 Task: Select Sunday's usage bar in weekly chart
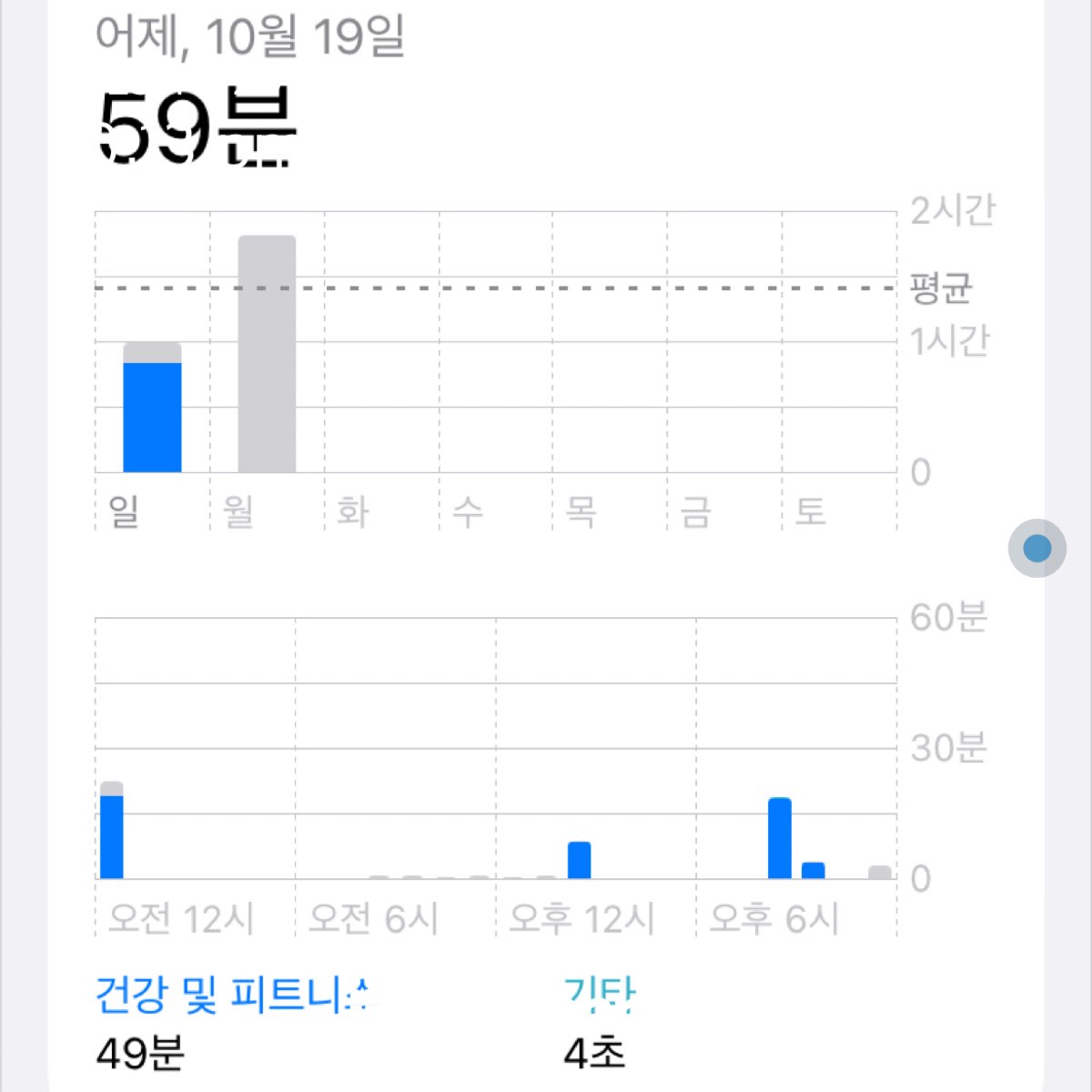coord(152,408)
